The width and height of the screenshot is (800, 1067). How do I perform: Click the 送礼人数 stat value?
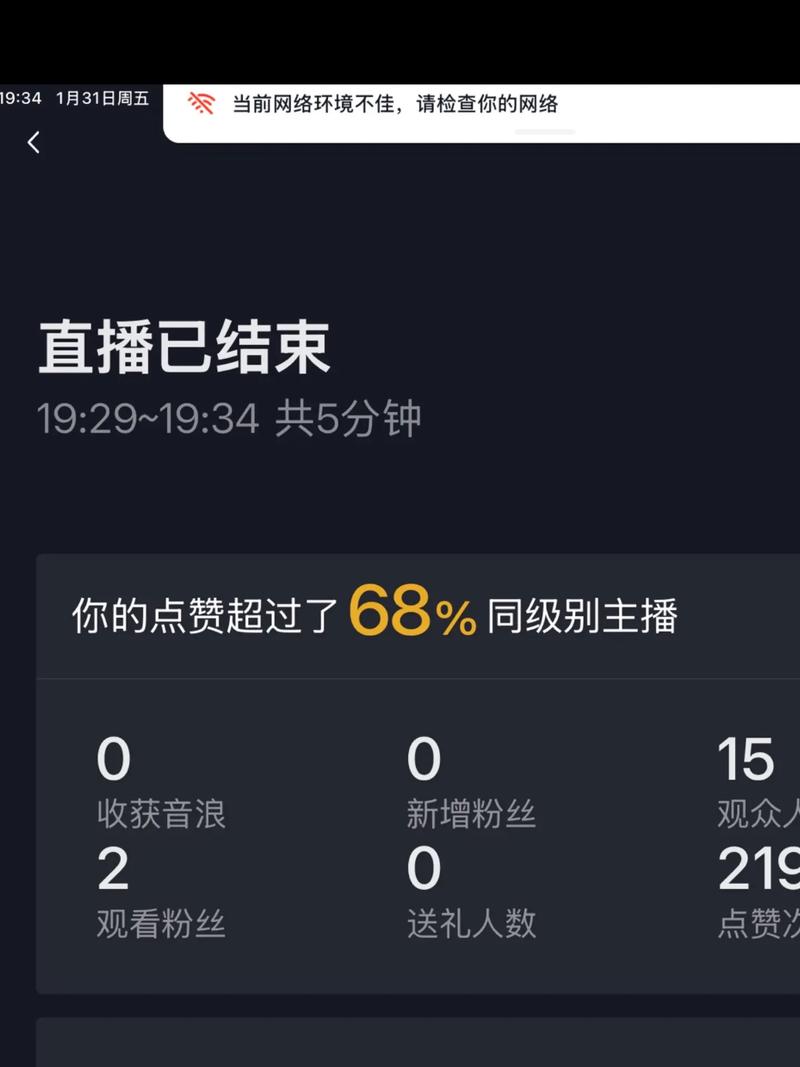(x=424, y=871)
